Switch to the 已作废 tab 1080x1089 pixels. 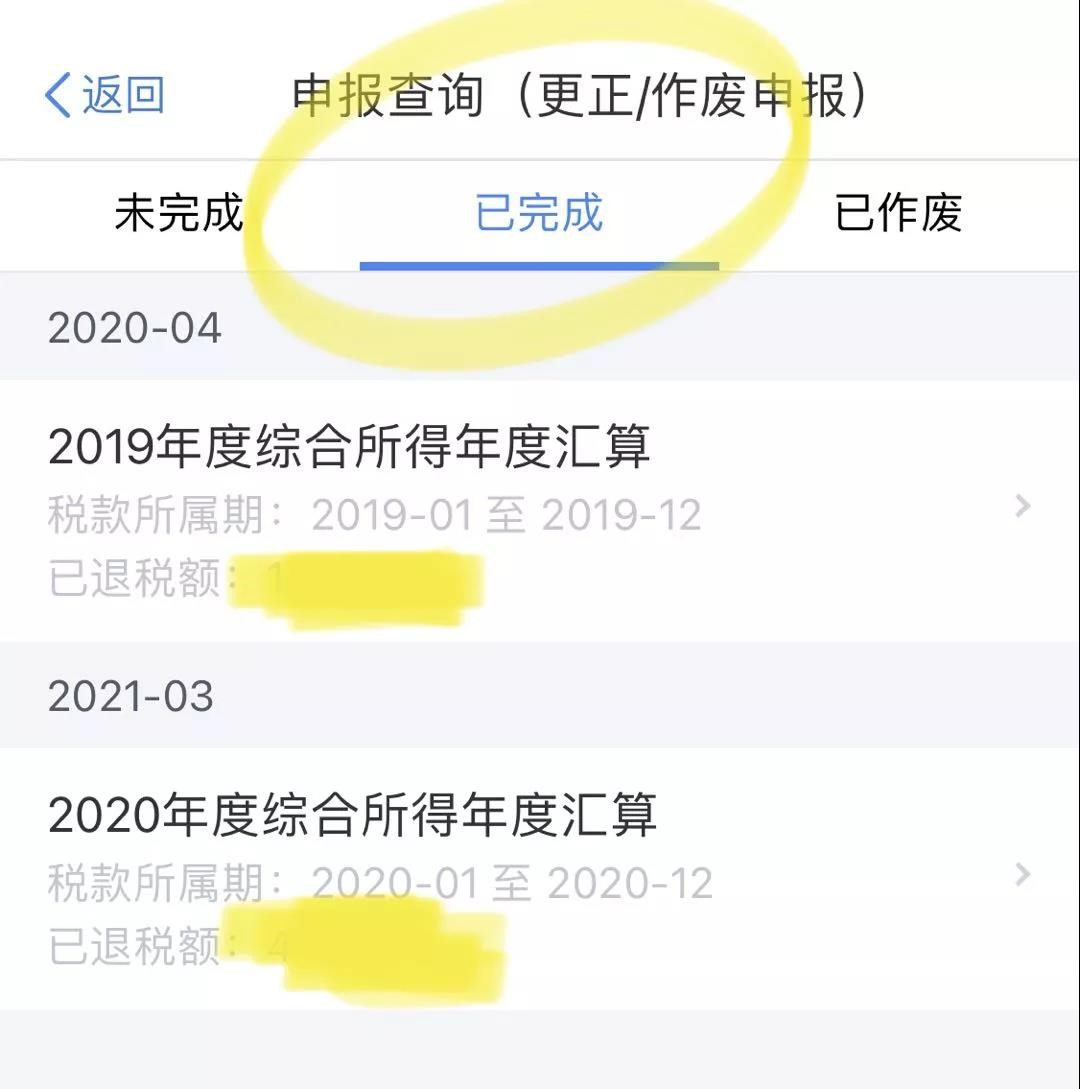click(898, 213)
